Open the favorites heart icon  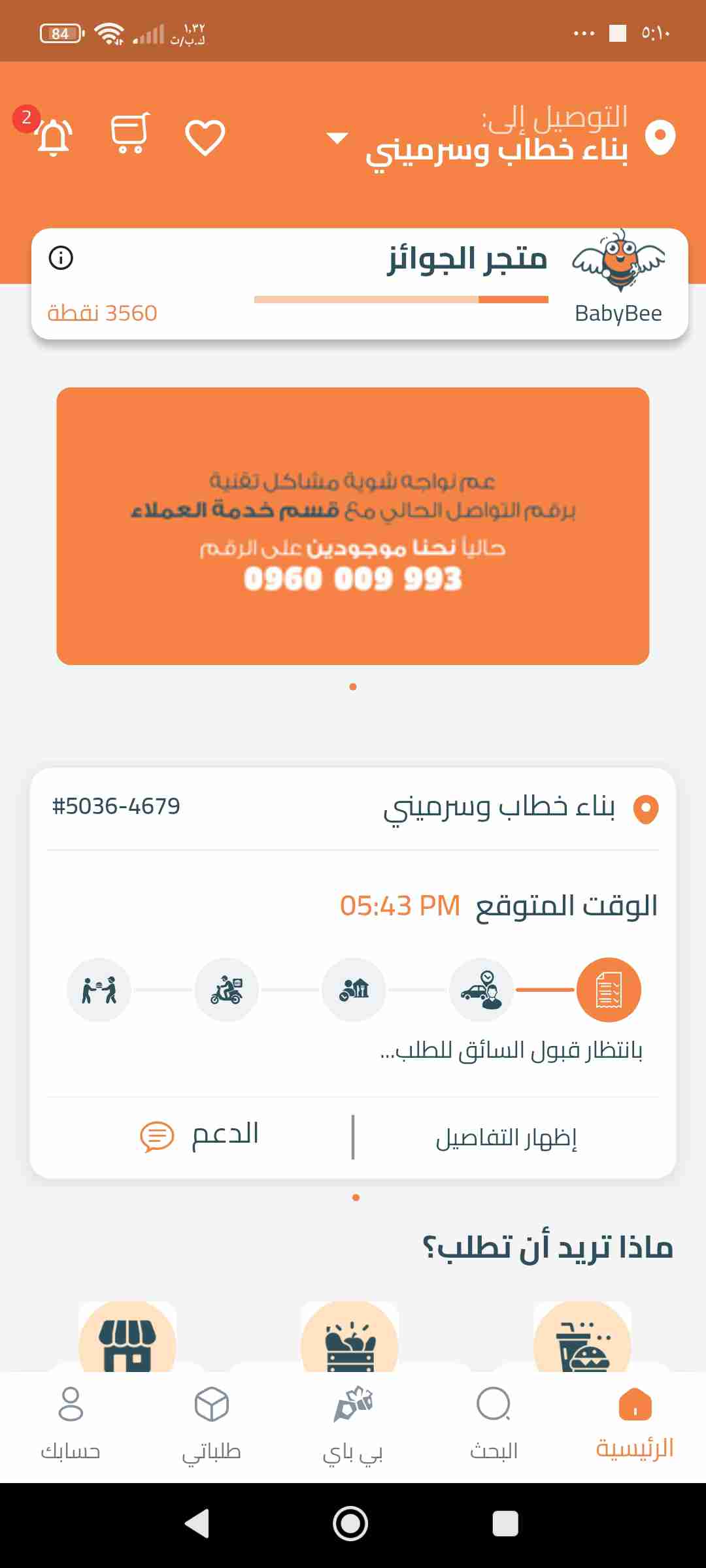[205, 137]
